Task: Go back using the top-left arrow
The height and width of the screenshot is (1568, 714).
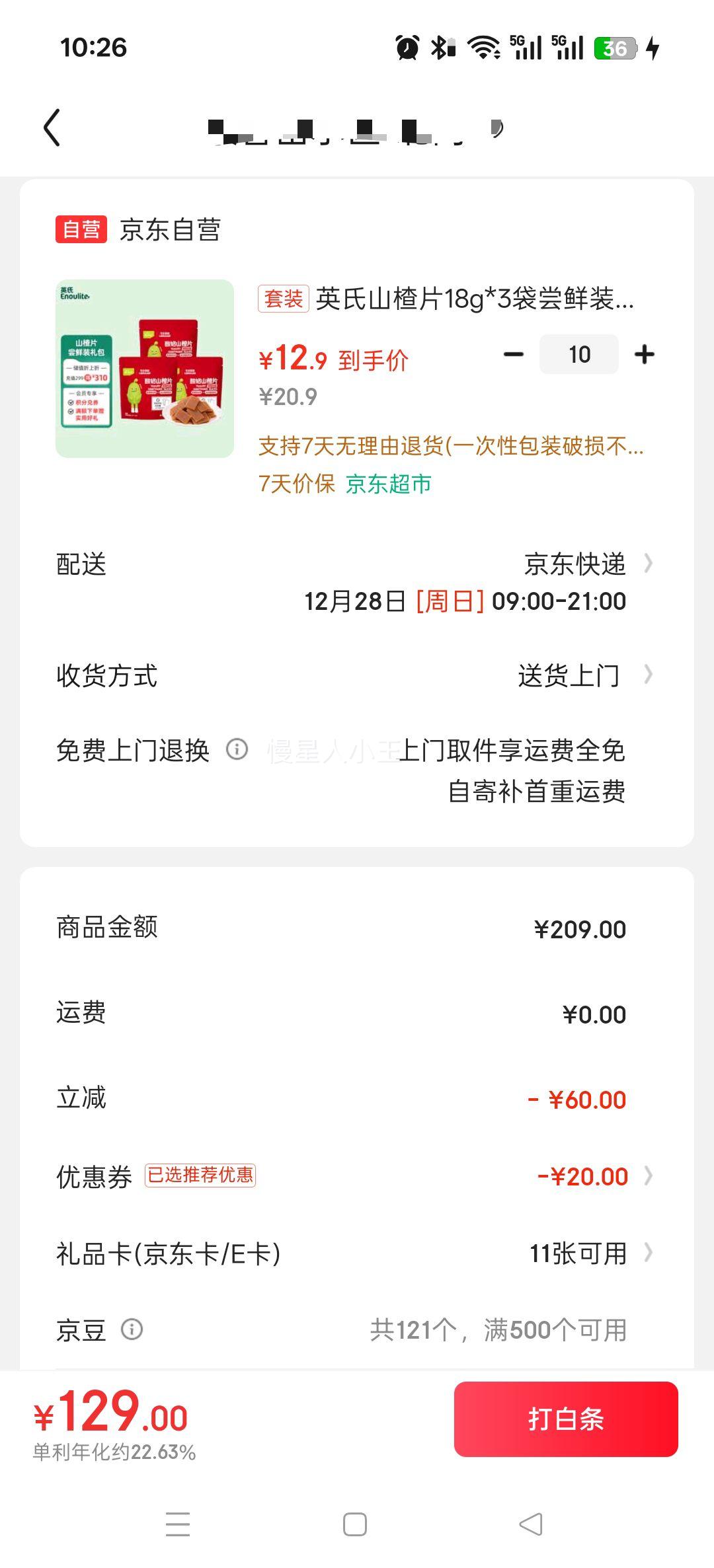Action: 52,127
